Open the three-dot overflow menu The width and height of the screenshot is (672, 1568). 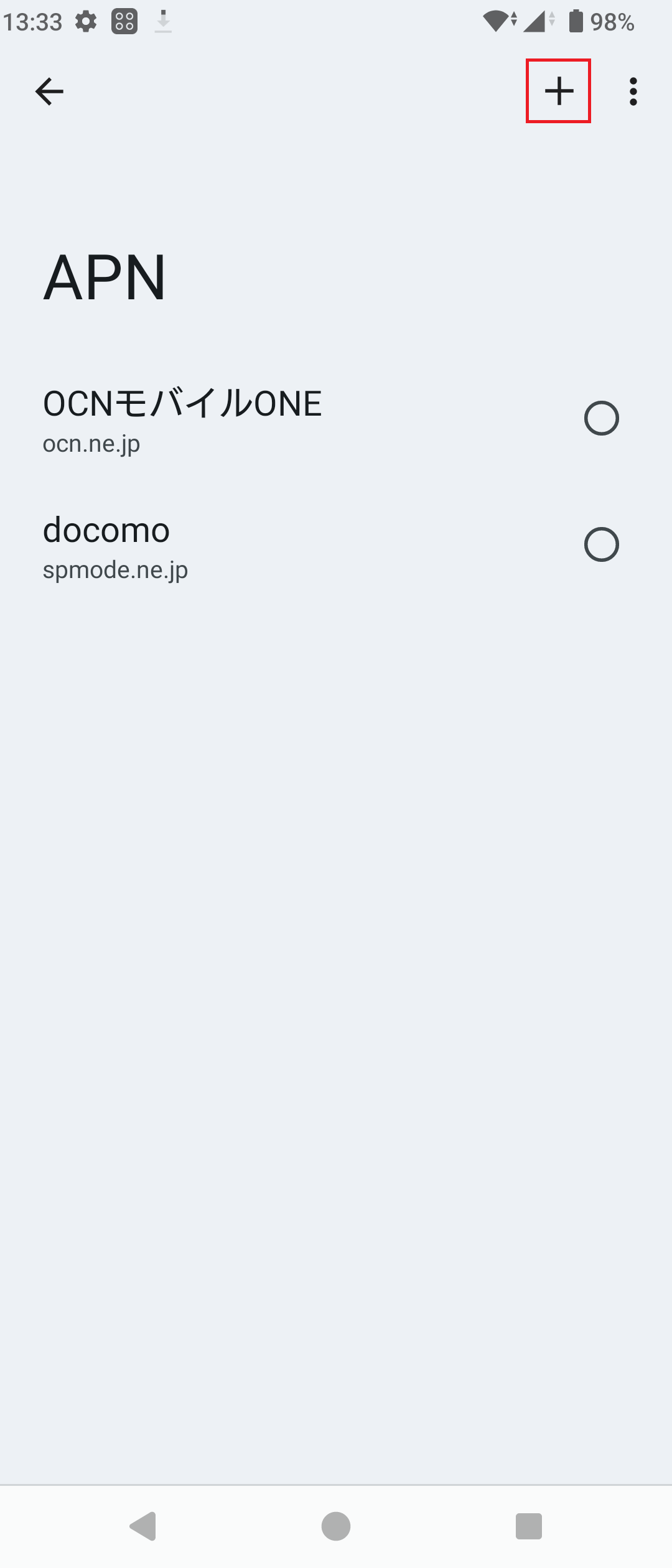pos(633,91)
